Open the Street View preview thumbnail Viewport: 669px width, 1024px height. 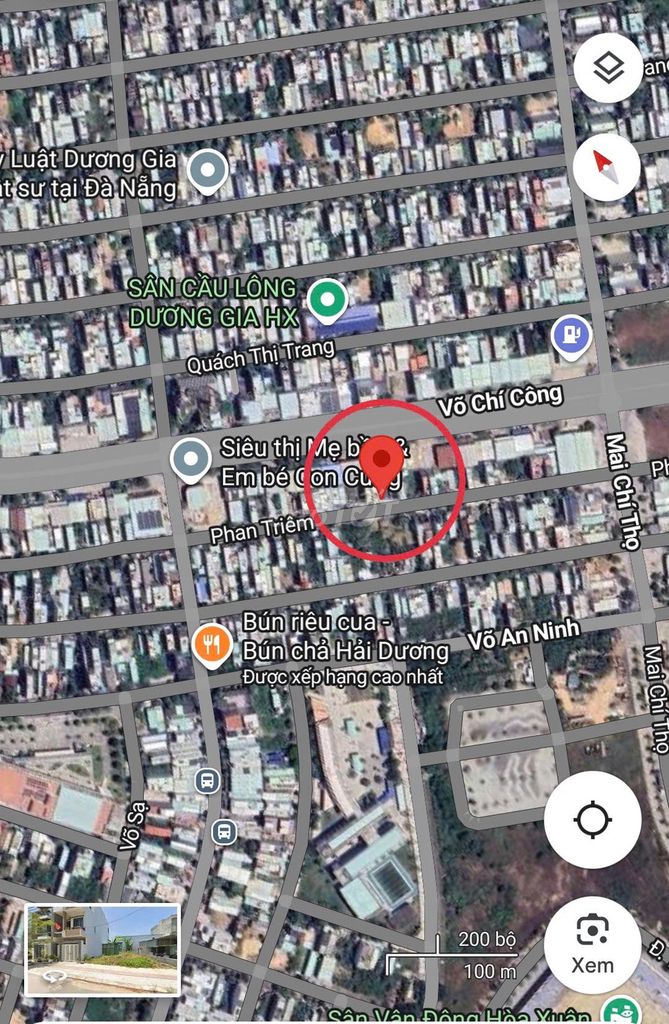102,948
